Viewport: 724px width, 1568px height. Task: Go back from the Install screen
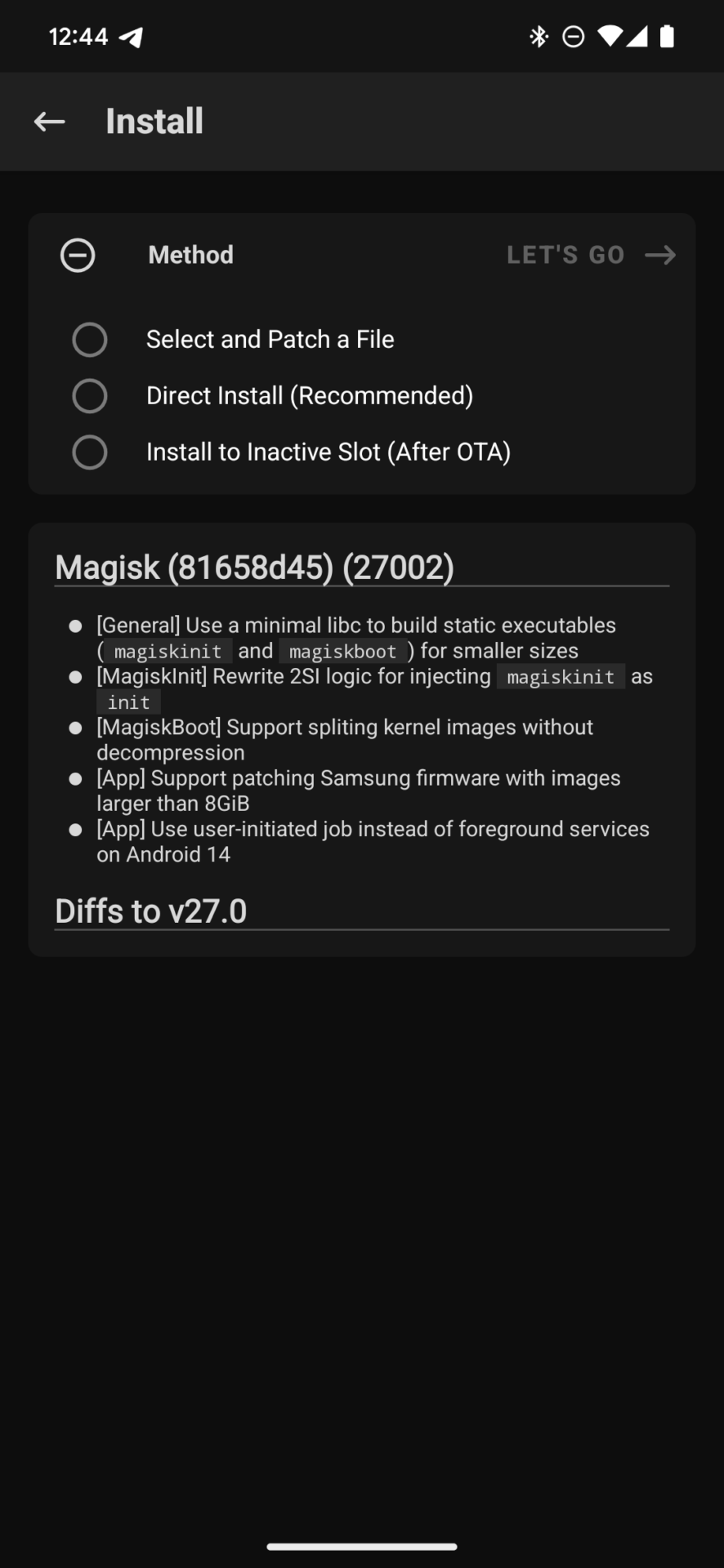[50, 122]
